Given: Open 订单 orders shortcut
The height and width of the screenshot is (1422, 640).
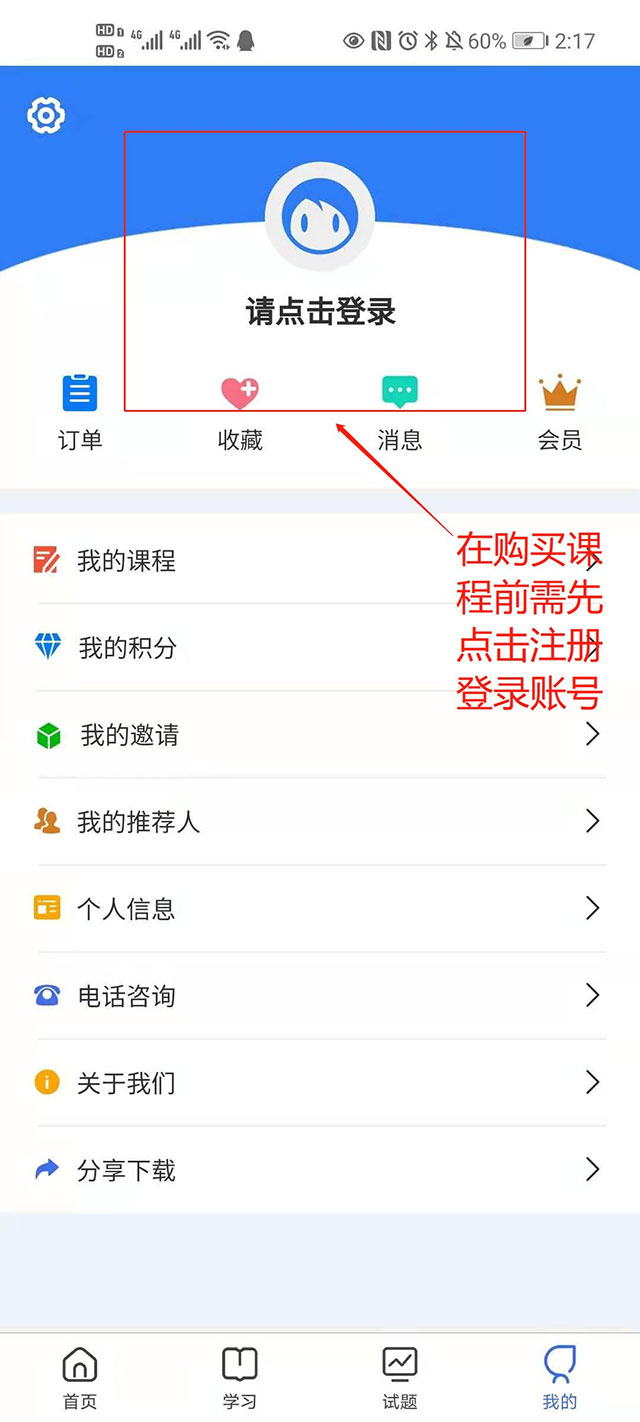Looking at the screenshot, I should (x=80, y=412).
